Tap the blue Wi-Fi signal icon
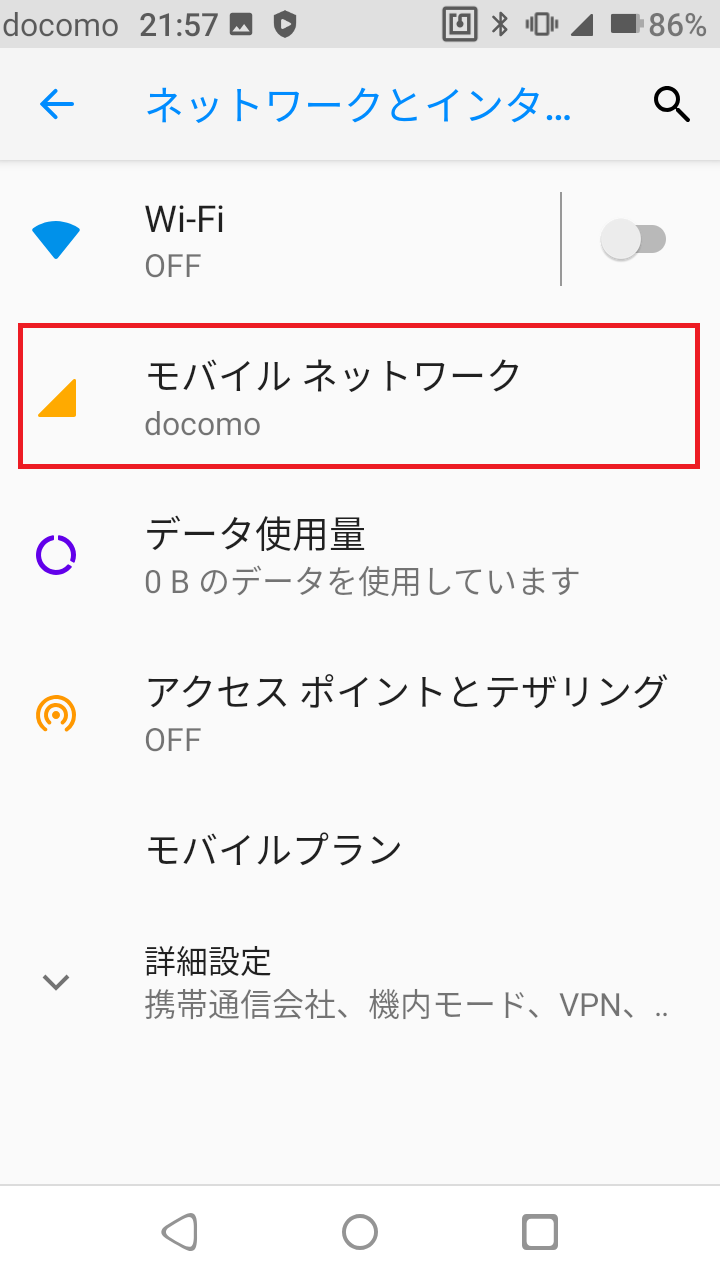The height and width of the screenshot is (1280, 720). pos(57,237)
